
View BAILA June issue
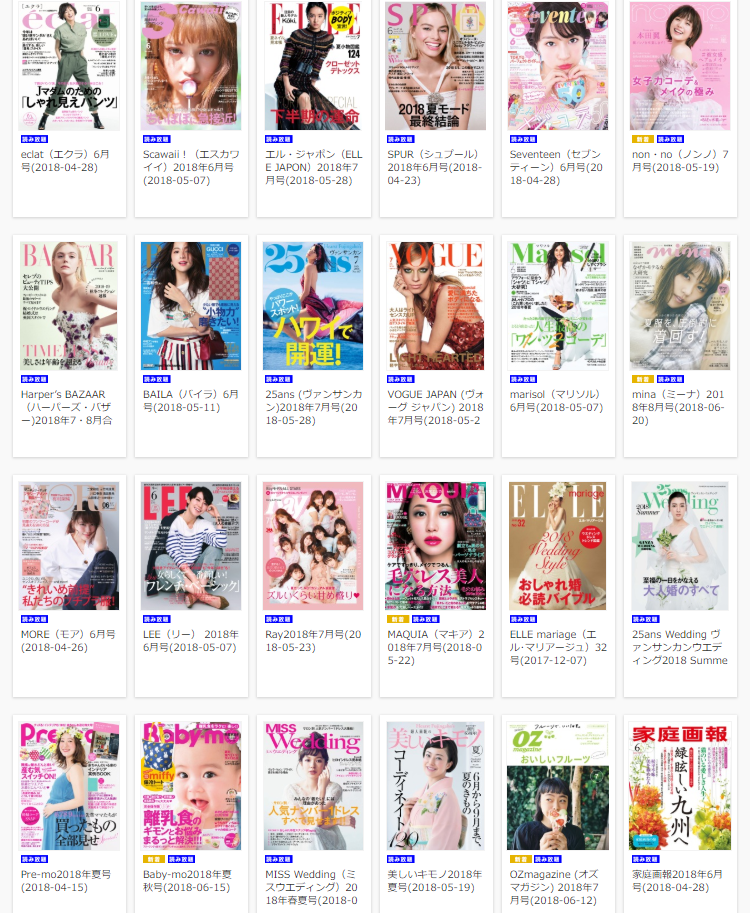coord(191,305)
